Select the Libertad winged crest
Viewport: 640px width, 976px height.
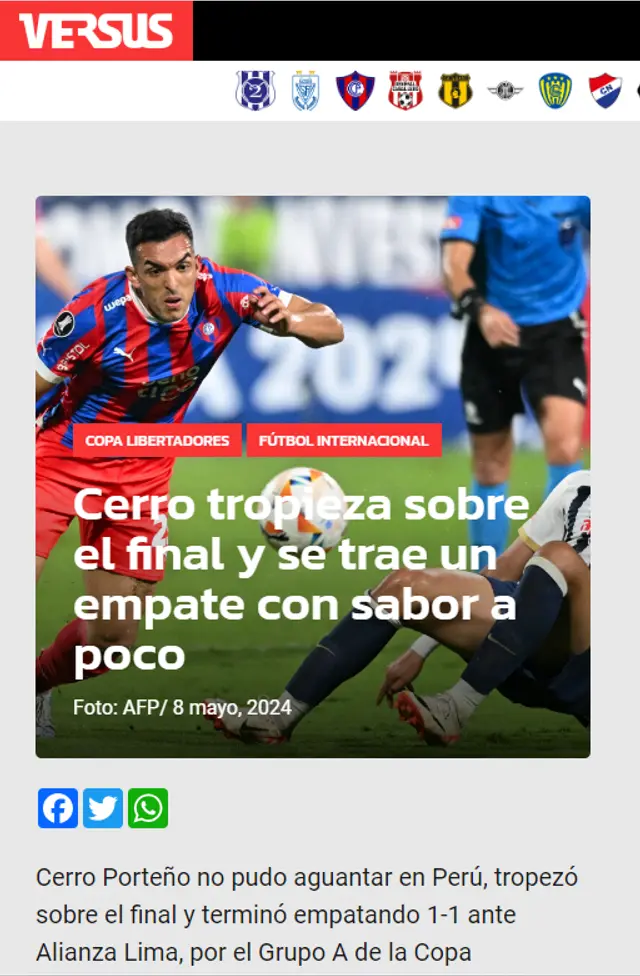tap(505, 91)
